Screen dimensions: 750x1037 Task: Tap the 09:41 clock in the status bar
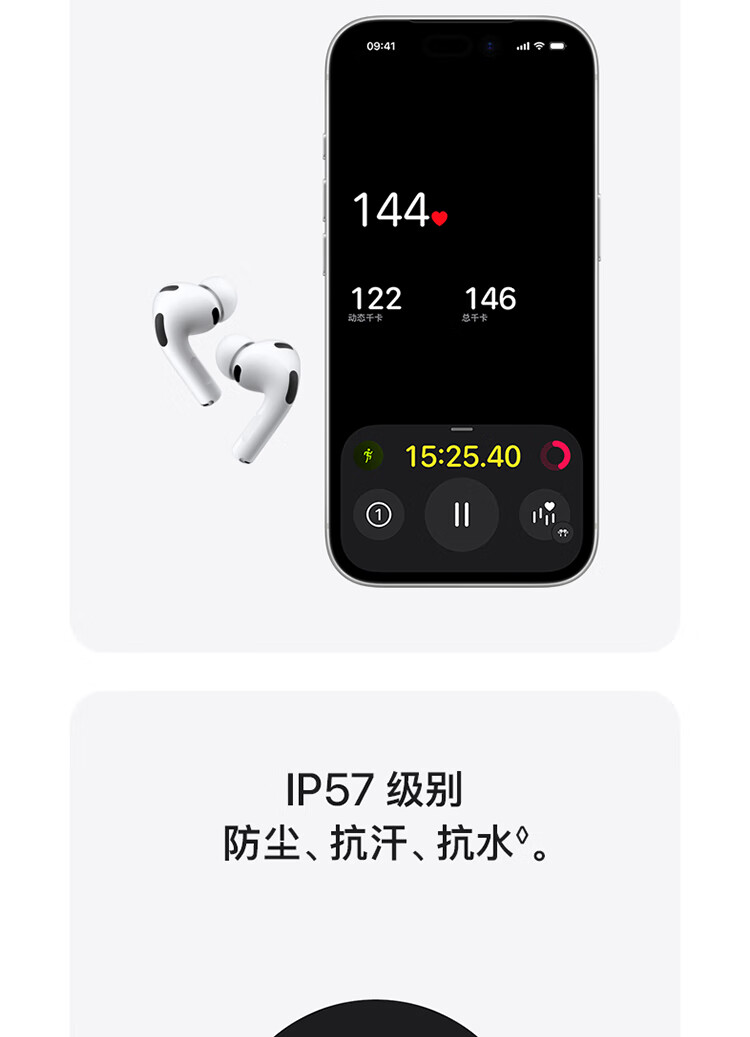point(383,45)
